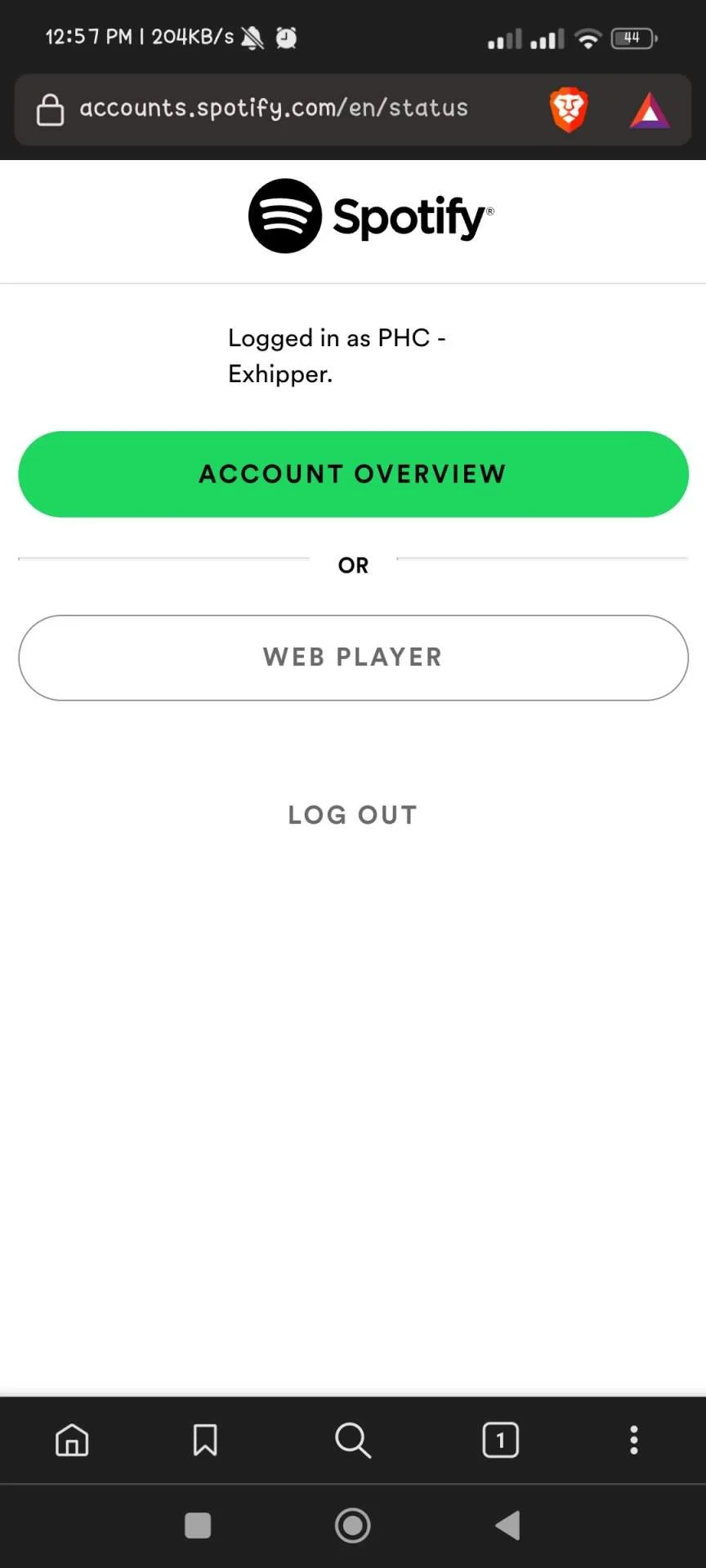Screen dimensions: 706x1568
Task: Log out of the Spotify account
Action: [353, 814]
